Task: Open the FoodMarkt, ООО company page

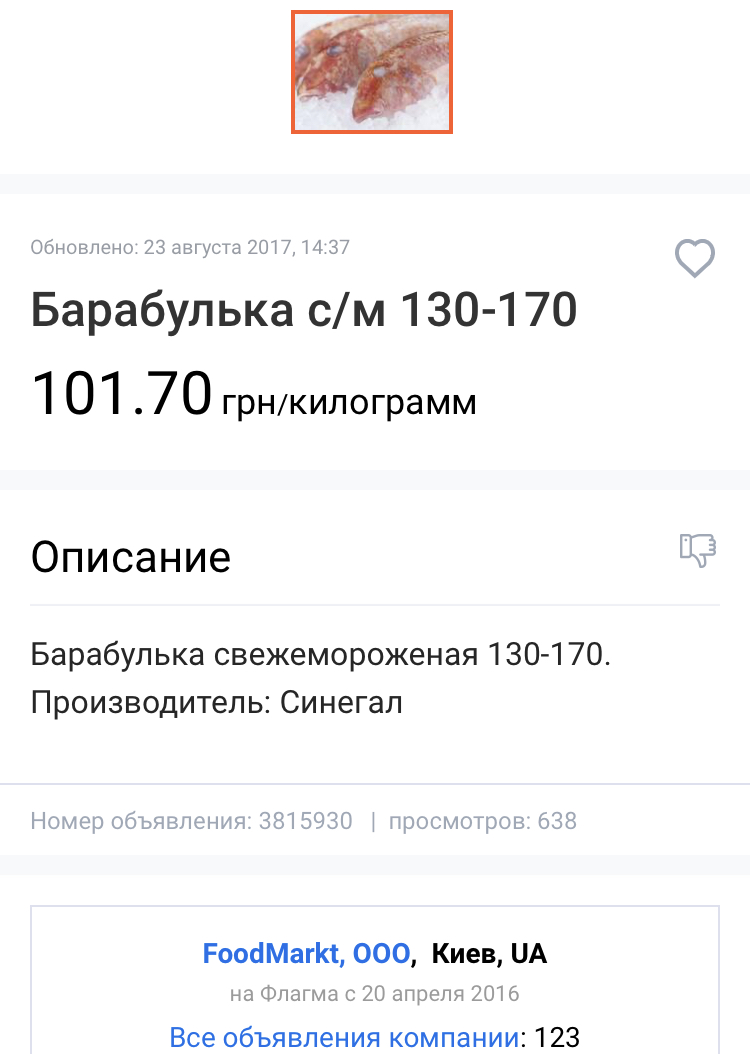Action: (x=306, y=954)
